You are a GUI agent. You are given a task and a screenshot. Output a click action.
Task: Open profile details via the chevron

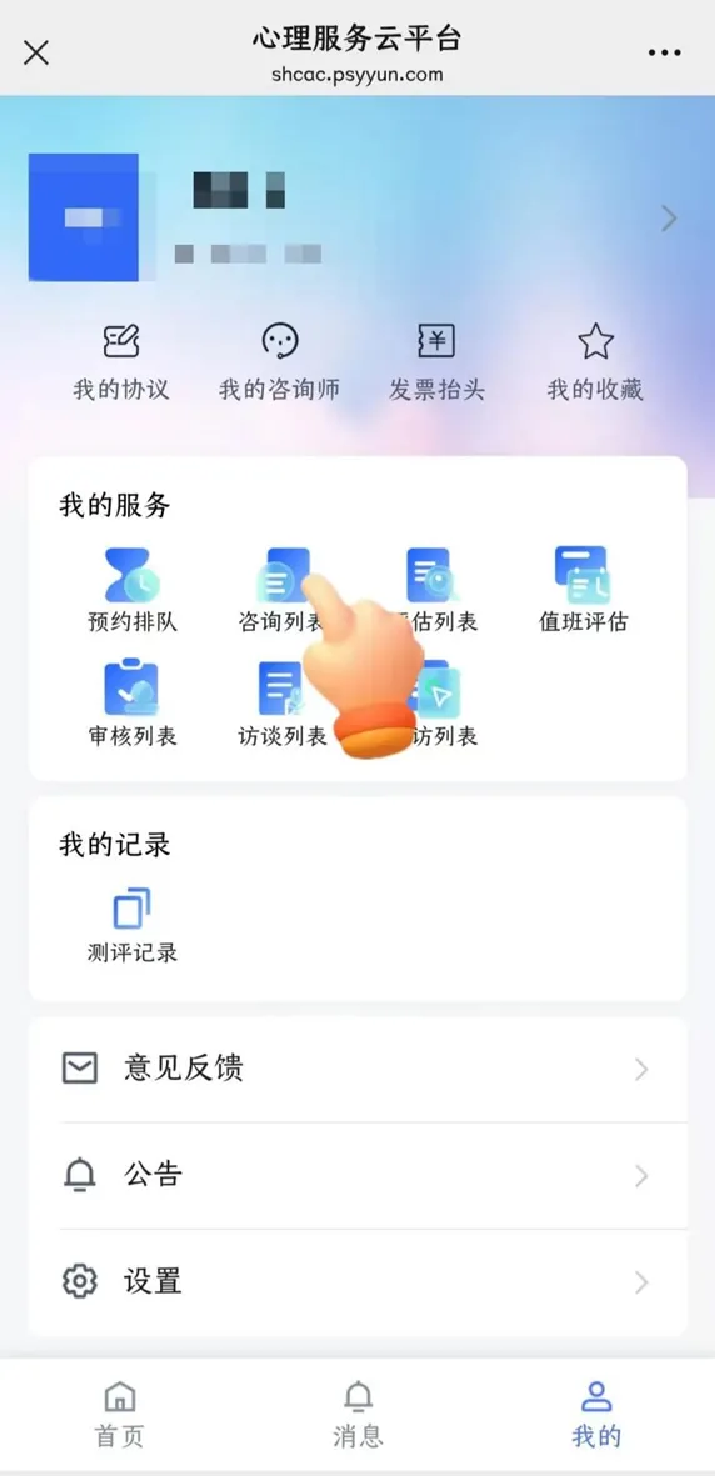[669, 218]
